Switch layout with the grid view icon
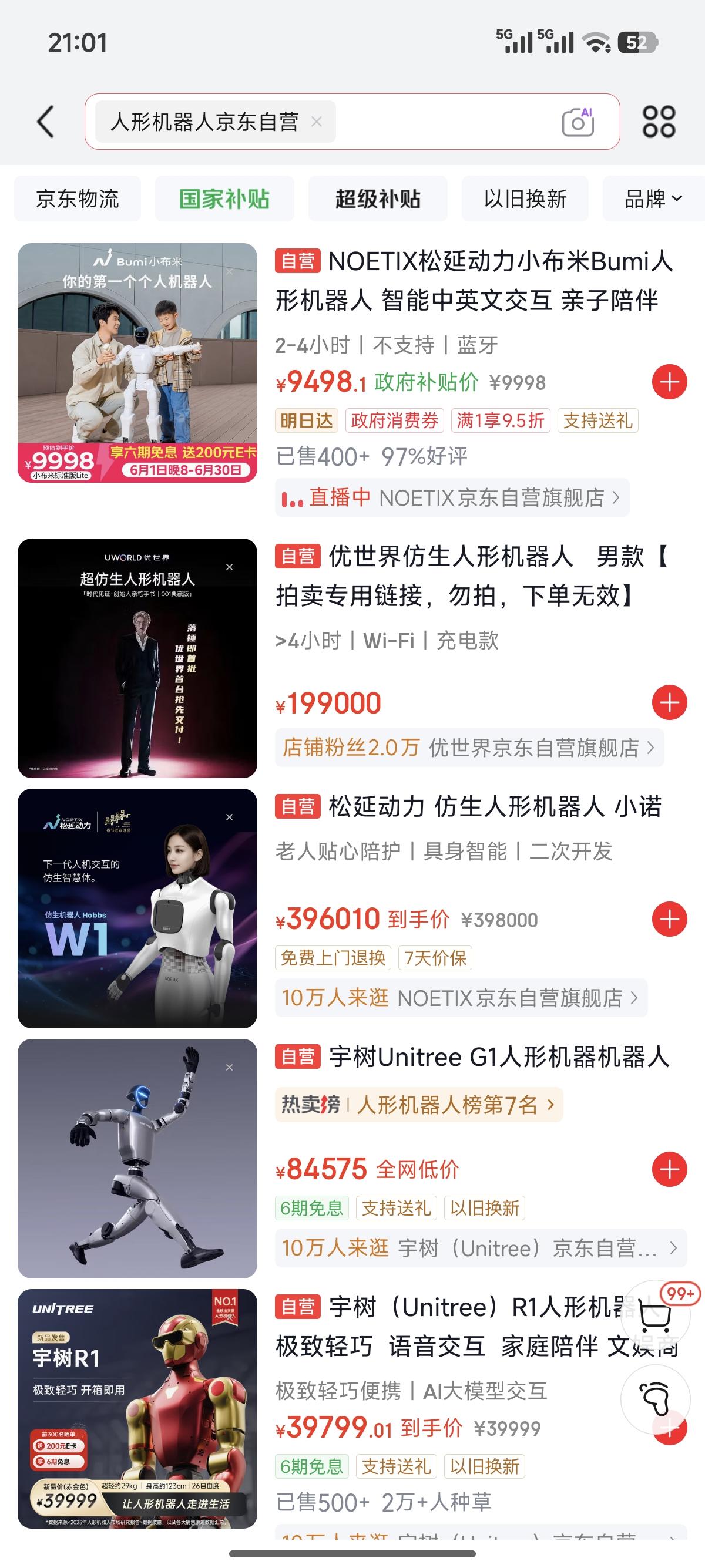Screen dimensions: 705x1568 [x=659, y=122]
